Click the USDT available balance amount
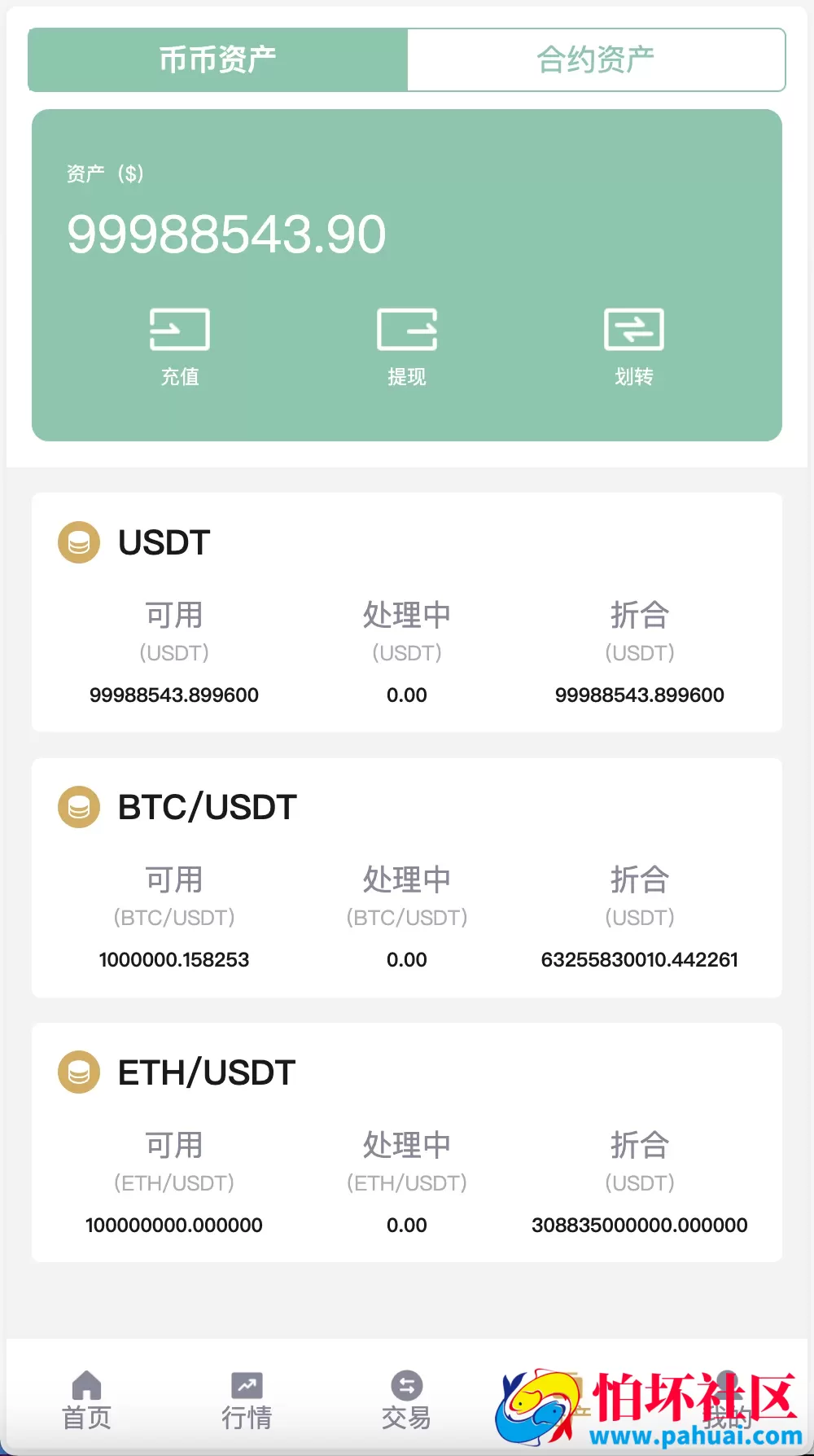The height and width of the screenshot is (1456, 814). coord(174,695)
